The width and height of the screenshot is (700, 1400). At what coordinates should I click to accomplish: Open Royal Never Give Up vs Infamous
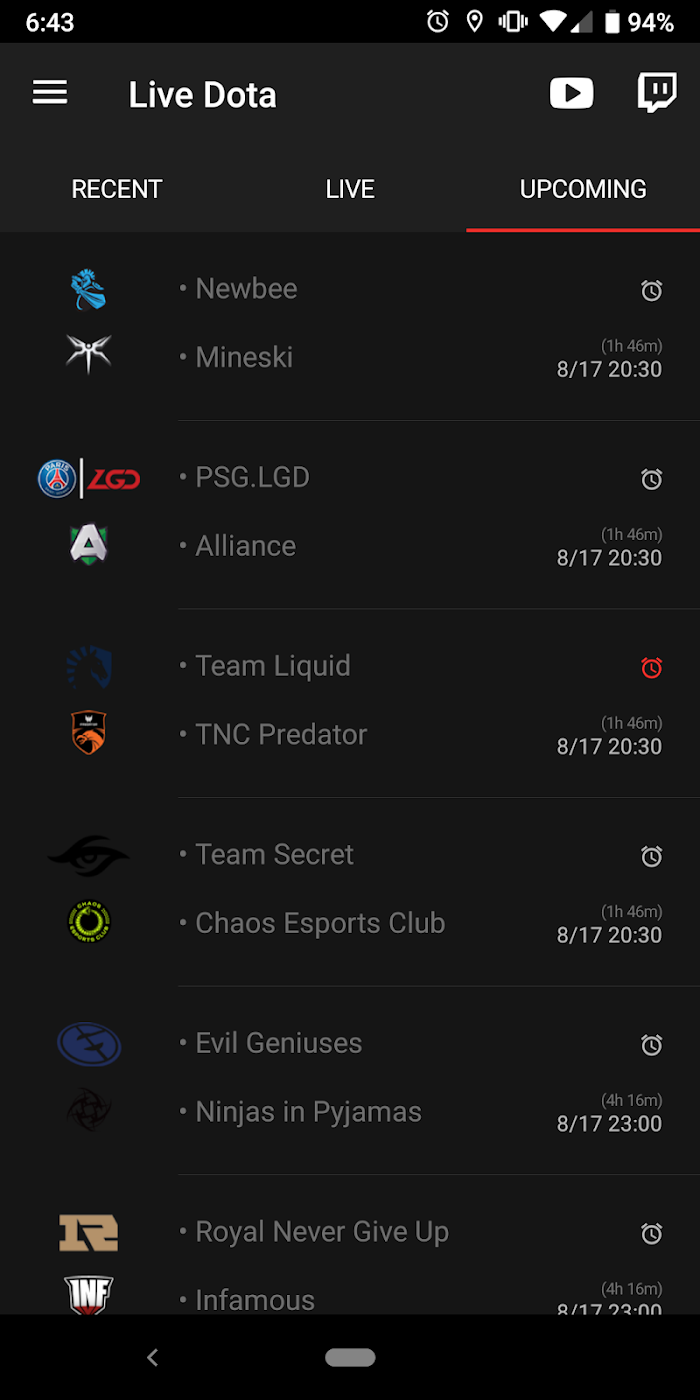coord(350,1245)
